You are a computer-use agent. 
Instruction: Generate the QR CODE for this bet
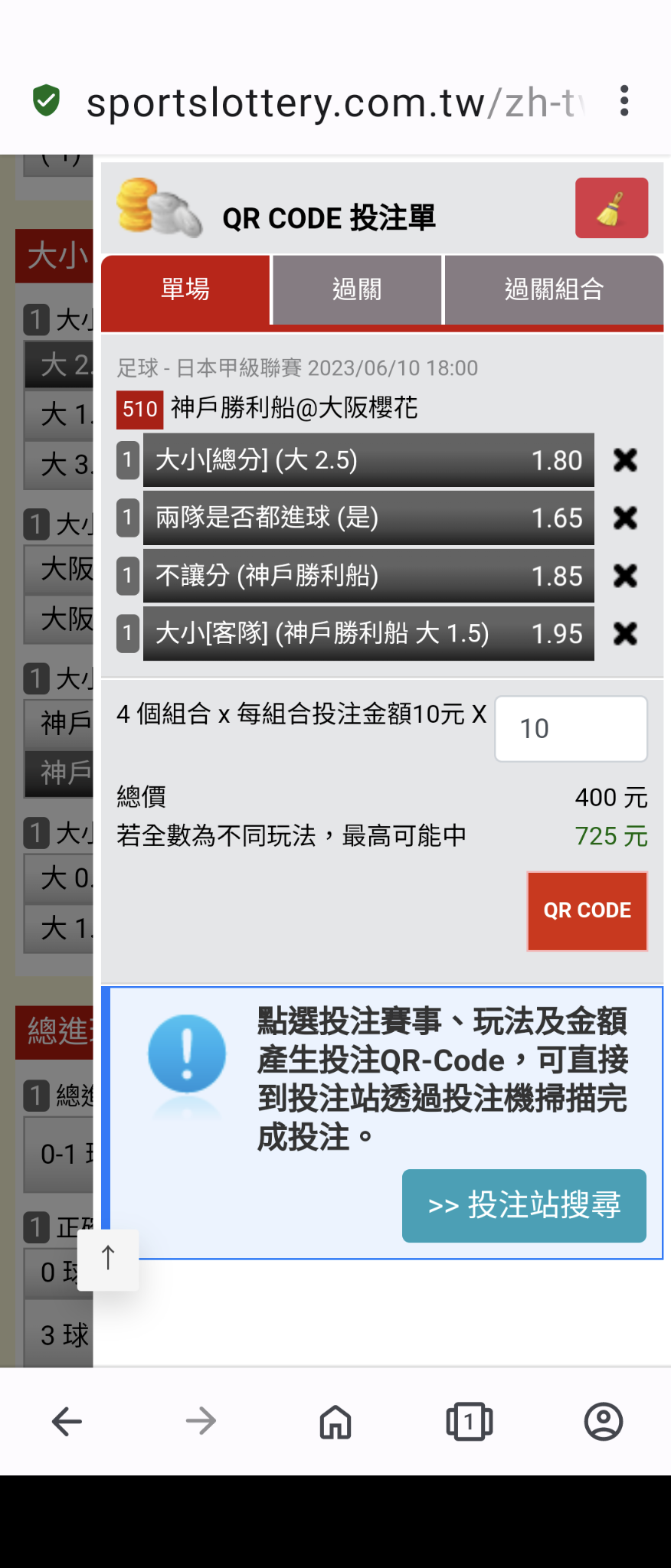point(587,911)
